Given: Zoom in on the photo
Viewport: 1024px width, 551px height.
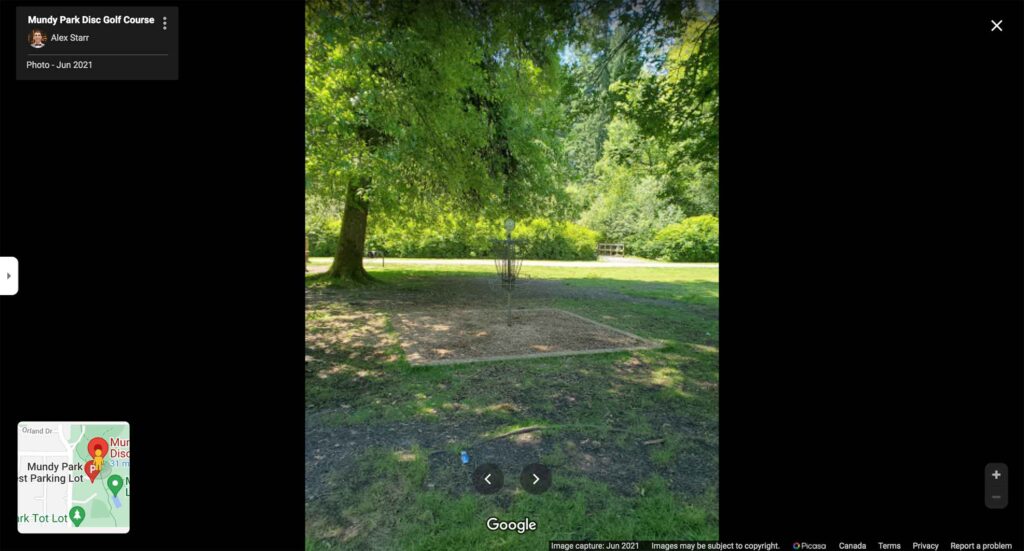Looking at the screenshot, I should [996, 475].
